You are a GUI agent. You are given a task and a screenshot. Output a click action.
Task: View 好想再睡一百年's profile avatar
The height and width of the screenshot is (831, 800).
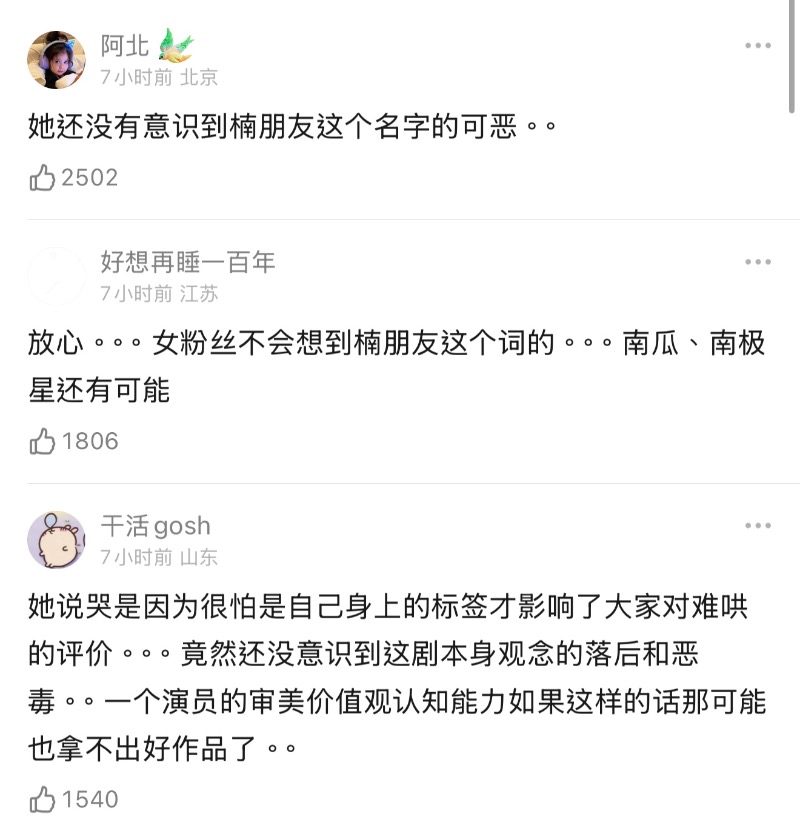click(56, 277)
